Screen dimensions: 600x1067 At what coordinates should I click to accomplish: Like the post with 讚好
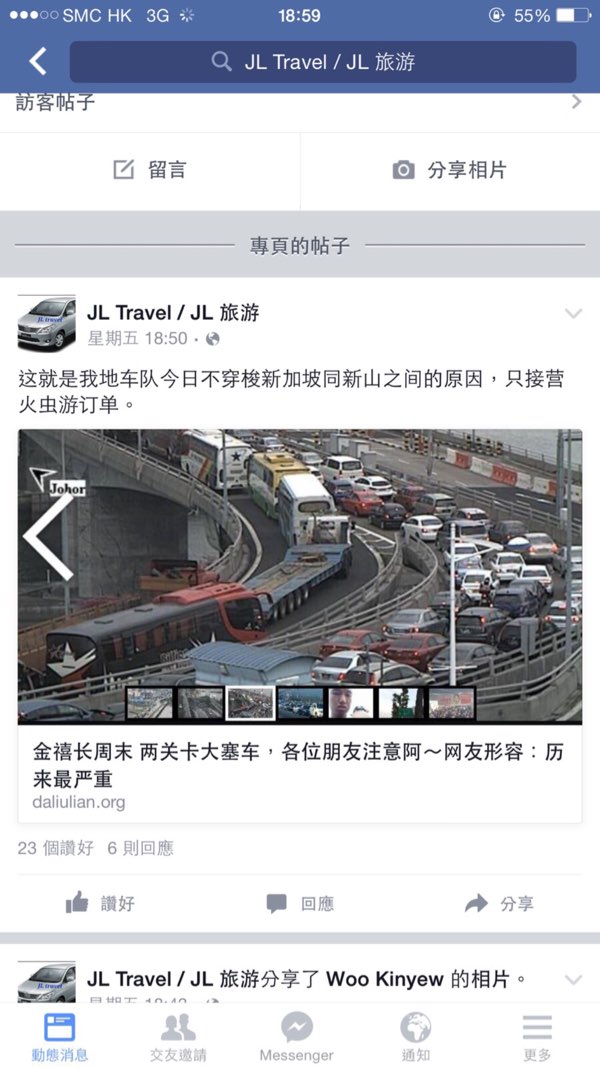(x=100, y=903)
